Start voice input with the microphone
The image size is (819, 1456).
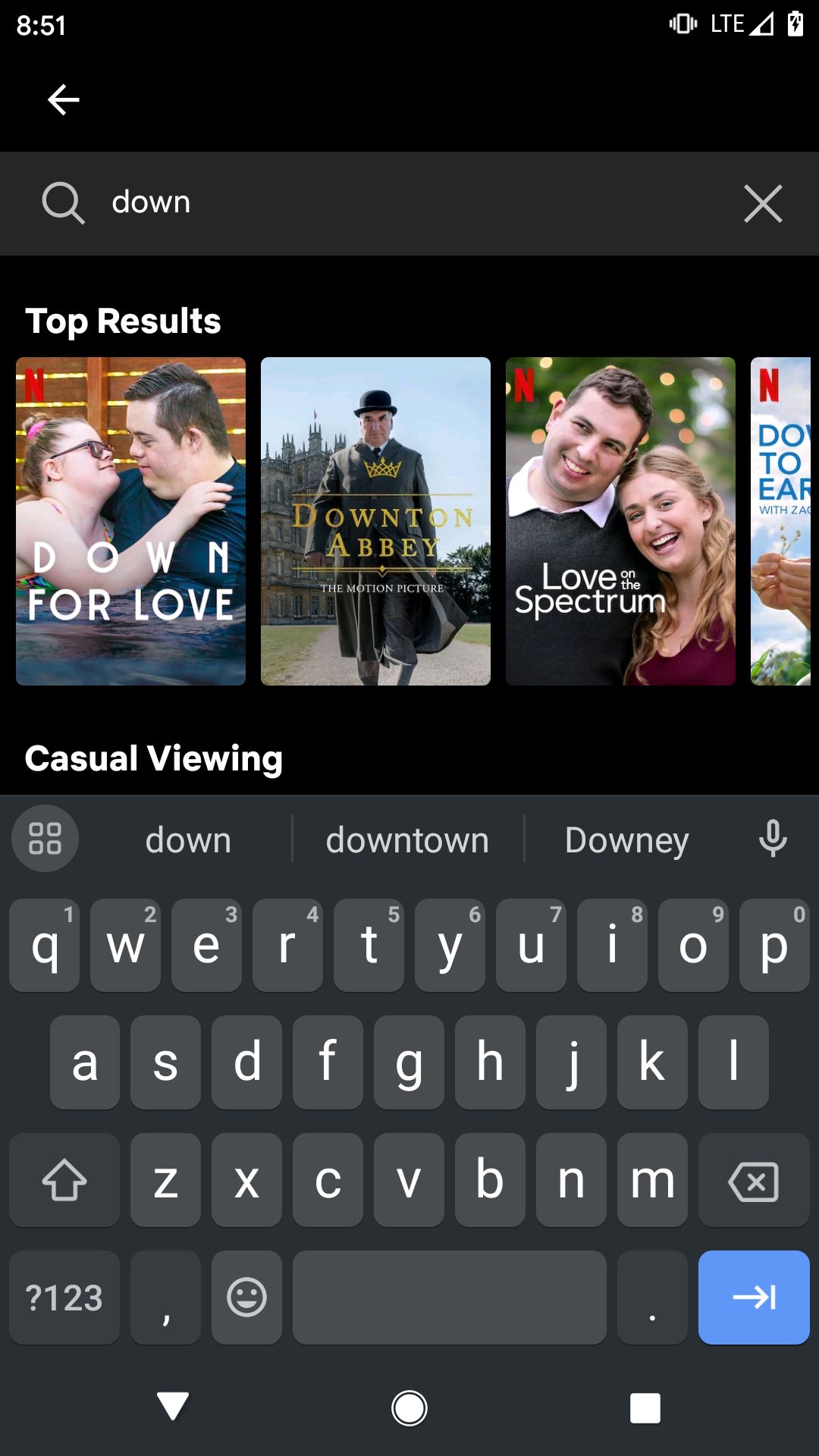[x=773, y=839]
